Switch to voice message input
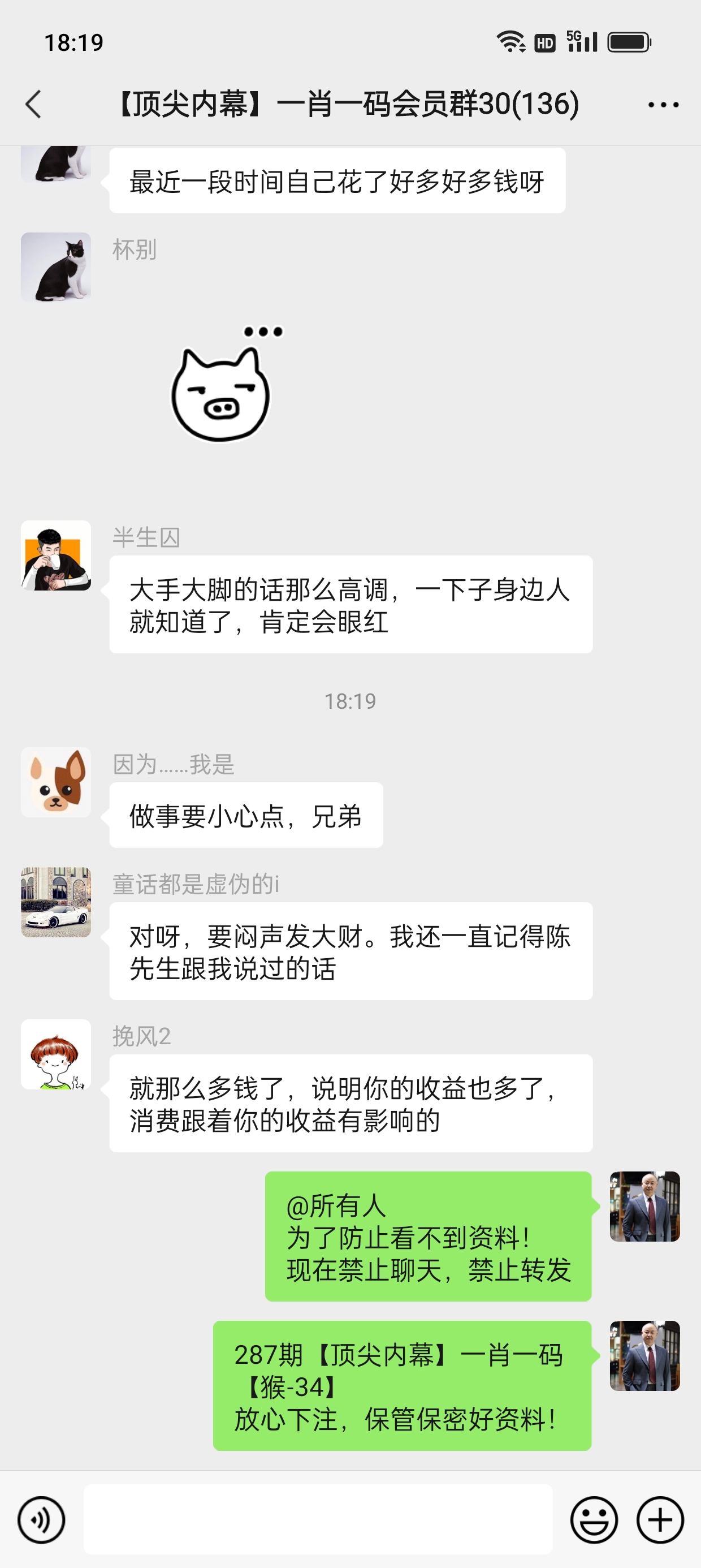The width and height of the screenshot is (701, 1568). [41, 1520]
